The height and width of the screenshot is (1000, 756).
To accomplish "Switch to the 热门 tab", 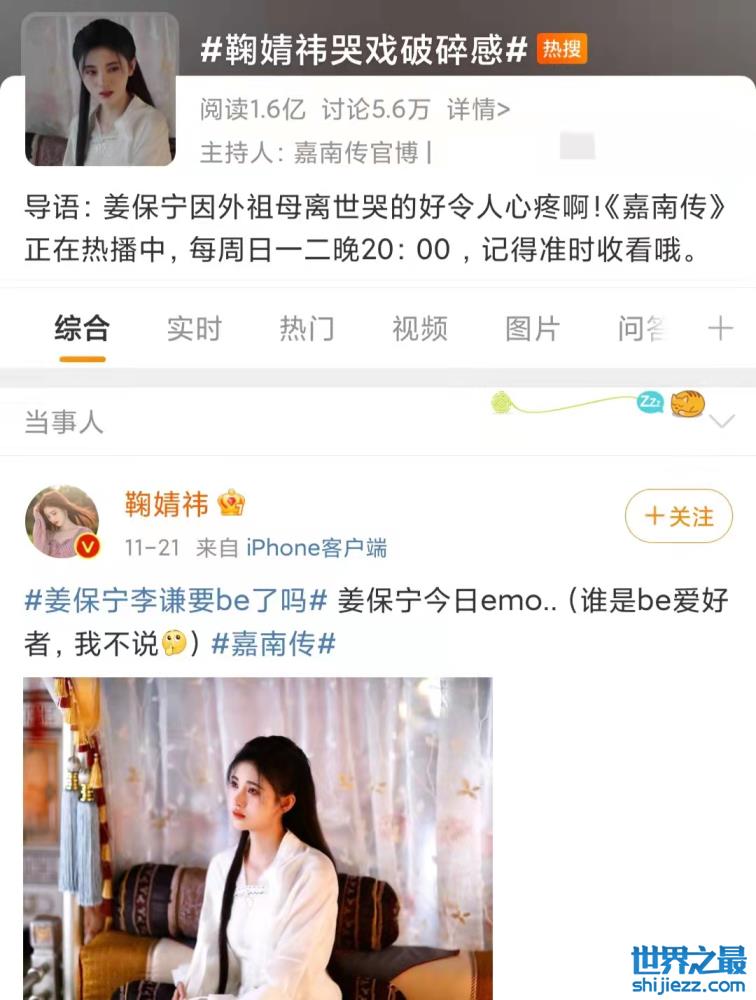I will (x=306, y=328).
